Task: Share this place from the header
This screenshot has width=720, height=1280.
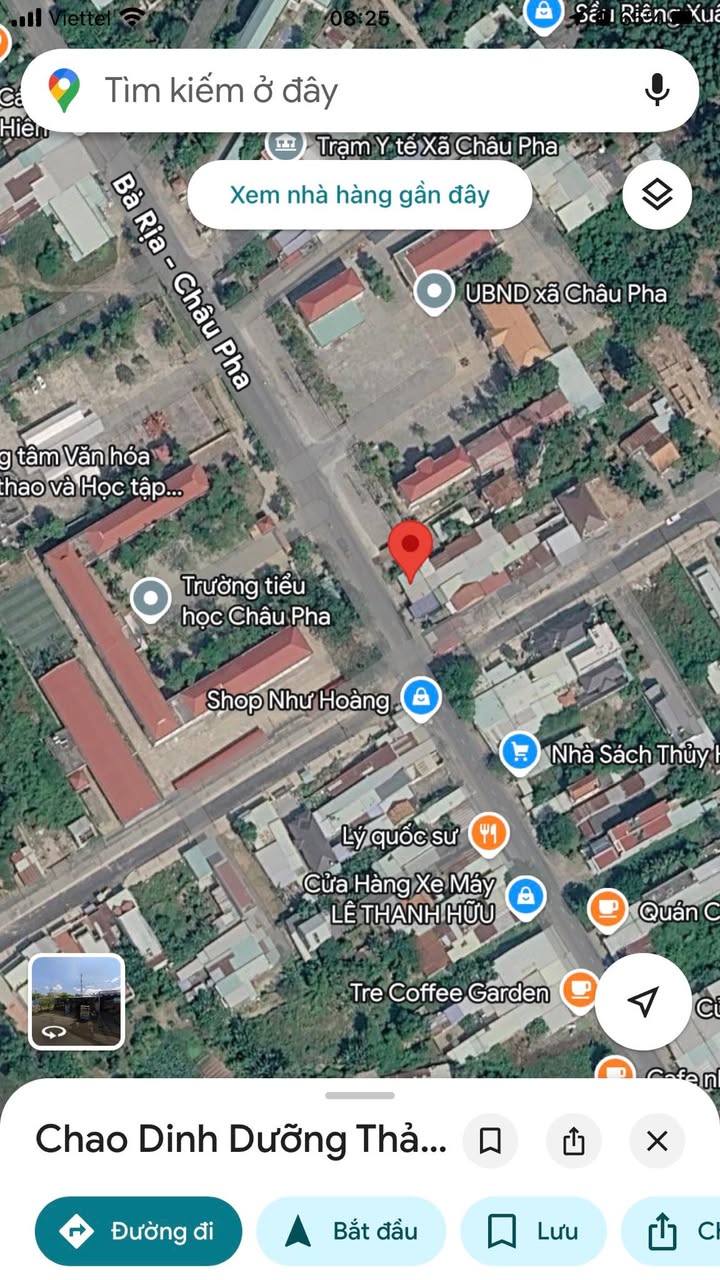Action: click(x=574, y=1141)
